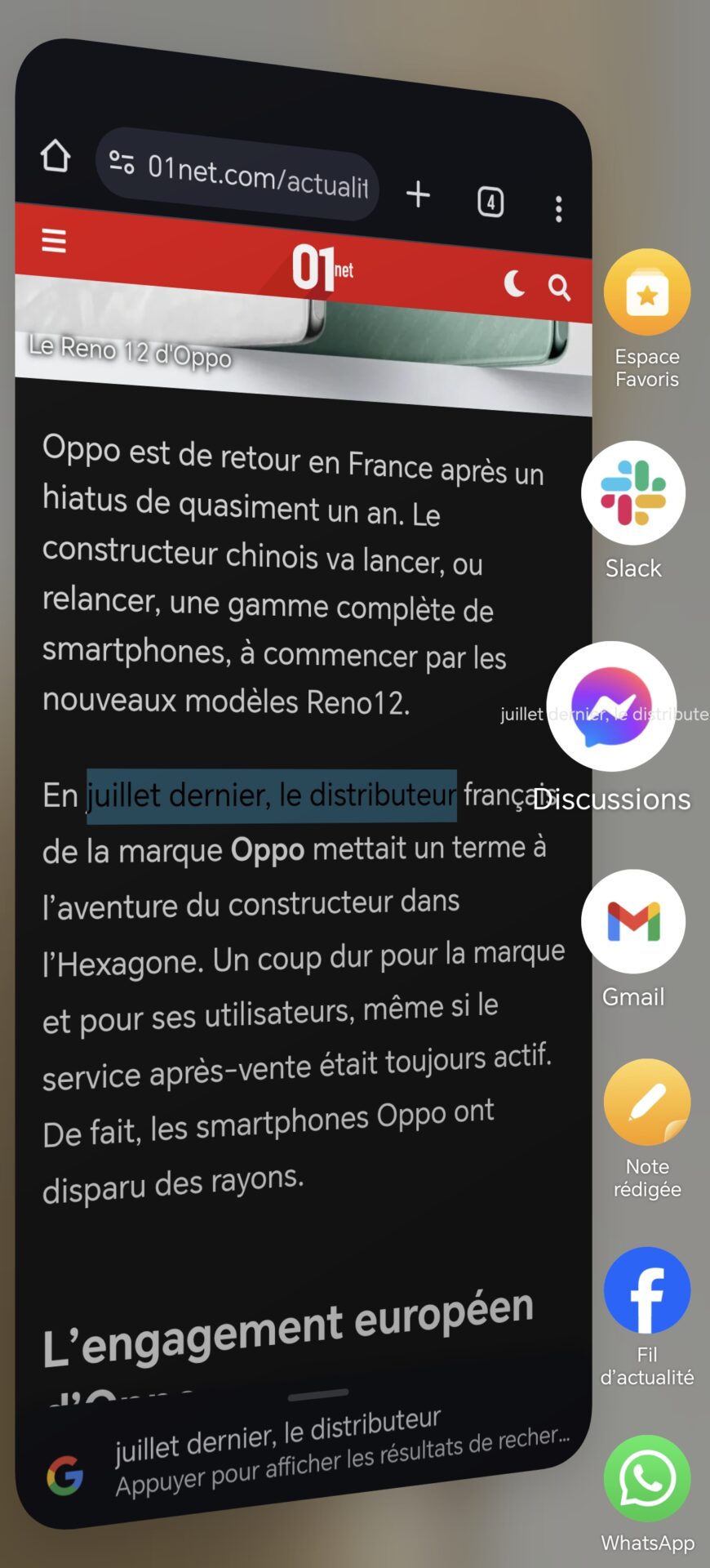
Task: Open the tab switcher showing 4
Action: [490, 202]
